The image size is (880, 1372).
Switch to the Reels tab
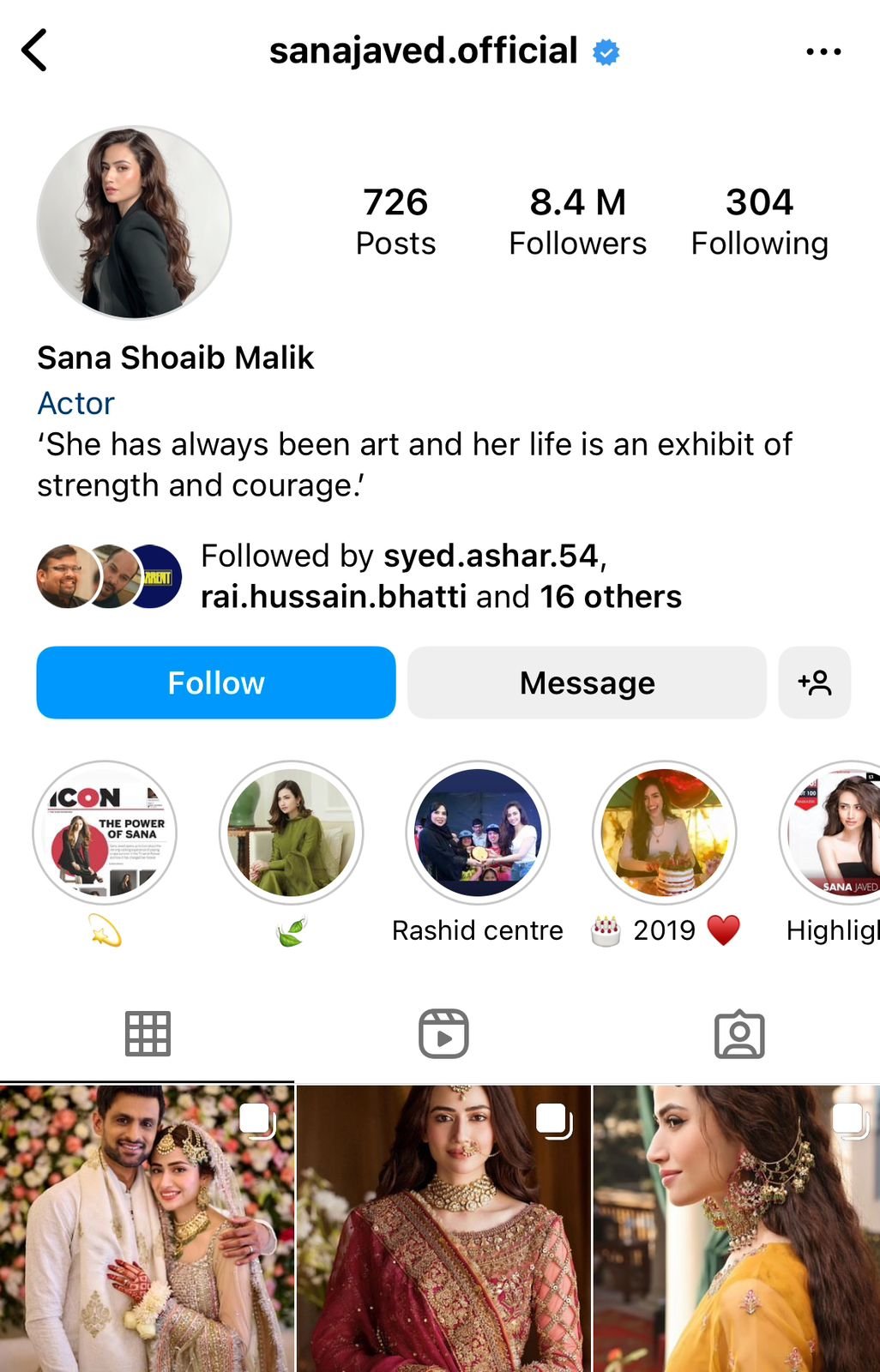tap(443, 1033)
